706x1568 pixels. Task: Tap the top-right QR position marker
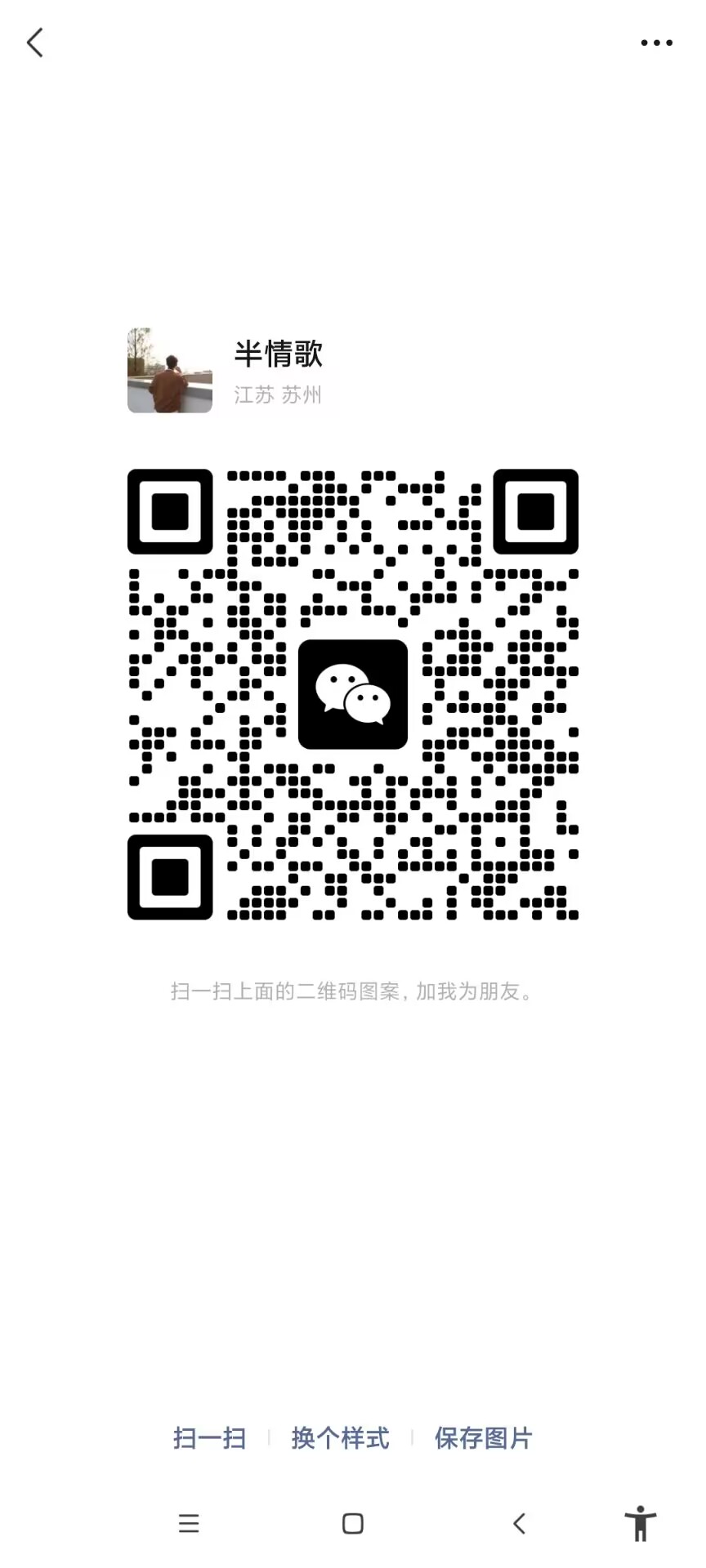point(535,510)
